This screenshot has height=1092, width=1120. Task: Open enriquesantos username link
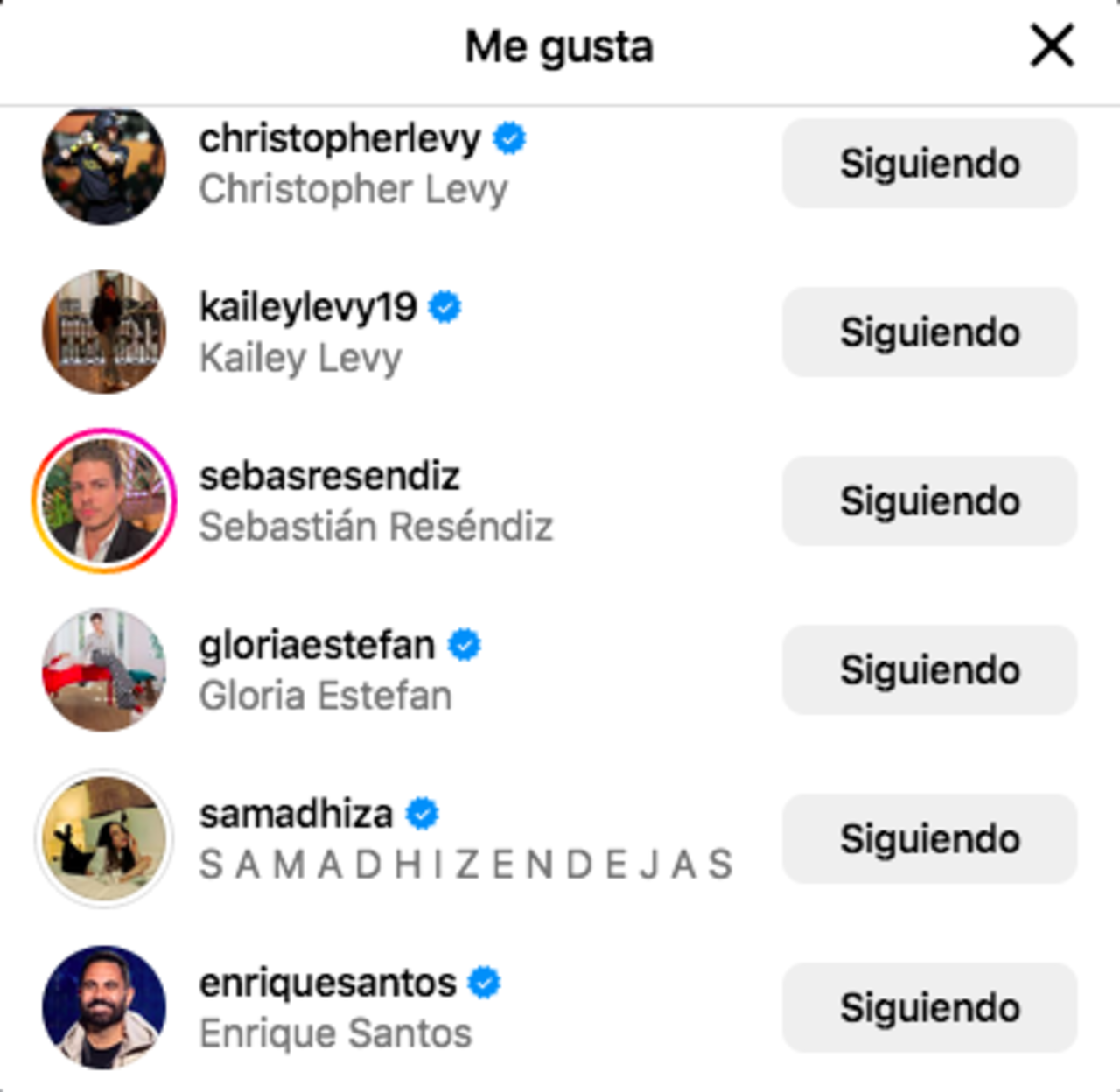[x=327, y=983]
